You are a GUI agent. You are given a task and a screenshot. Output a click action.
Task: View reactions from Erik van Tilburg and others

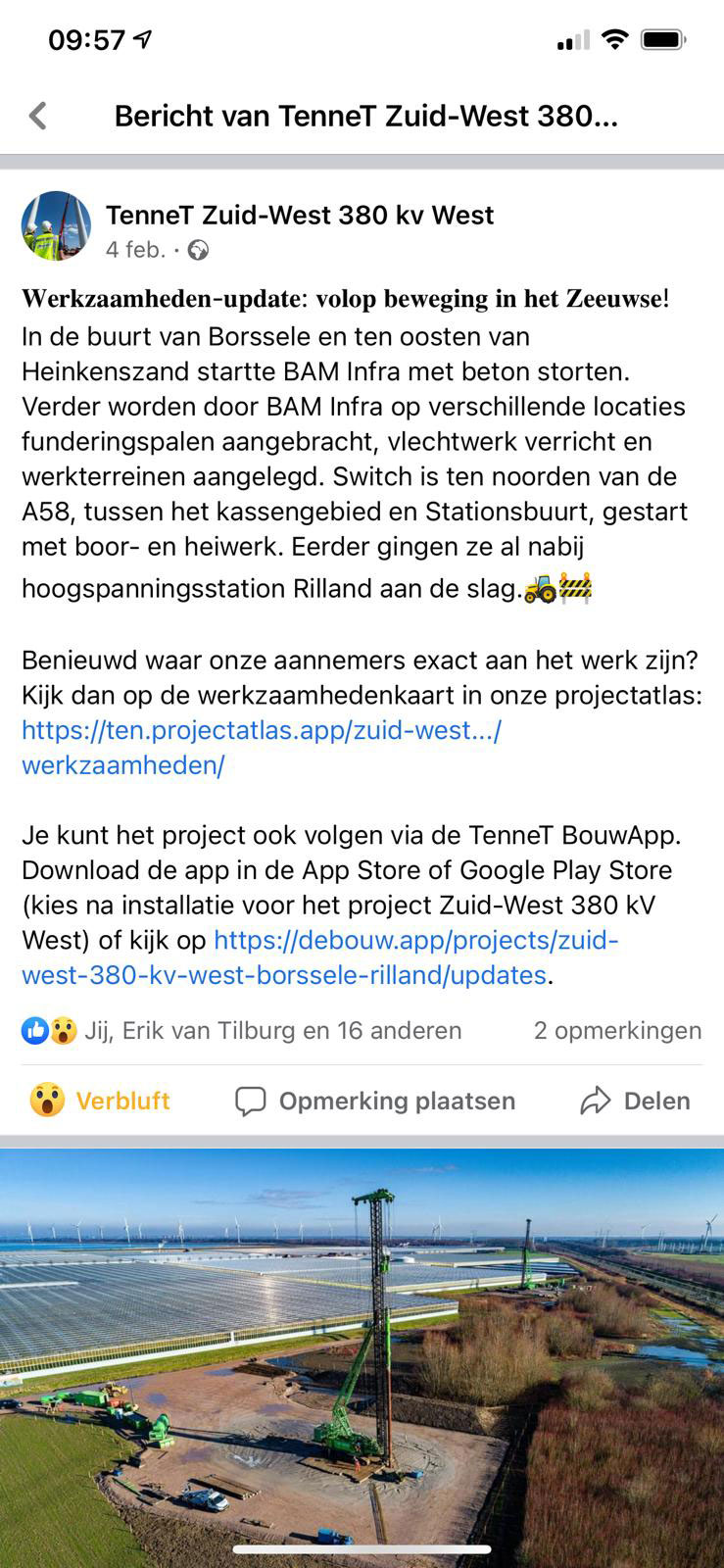pos(241,1031)
